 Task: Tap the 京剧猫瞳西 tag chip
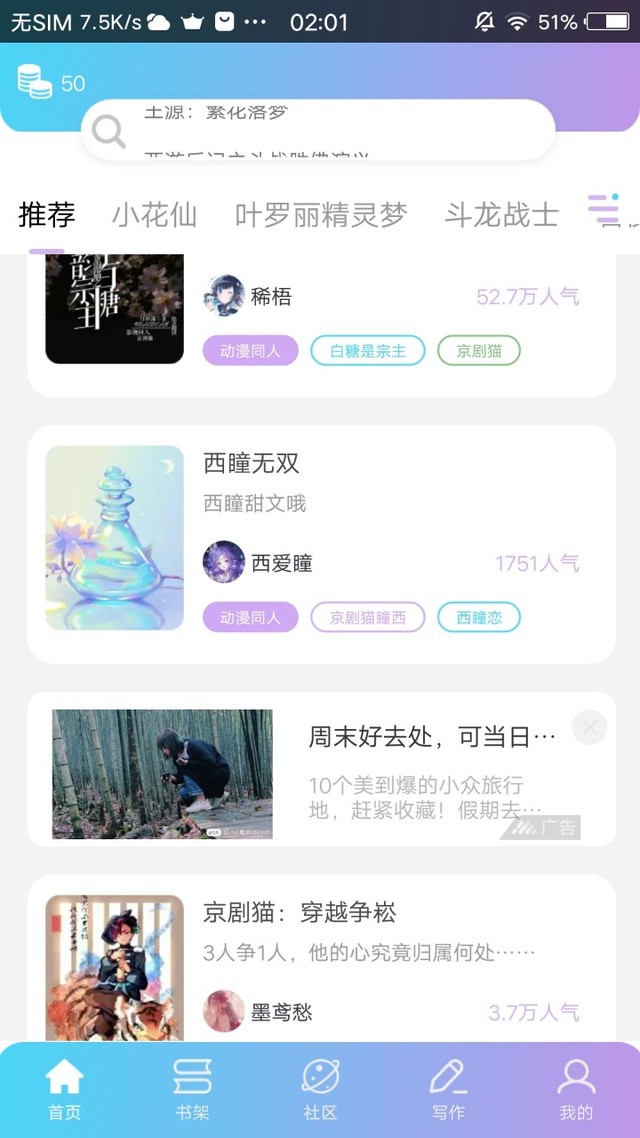click(x=368, y=617)
